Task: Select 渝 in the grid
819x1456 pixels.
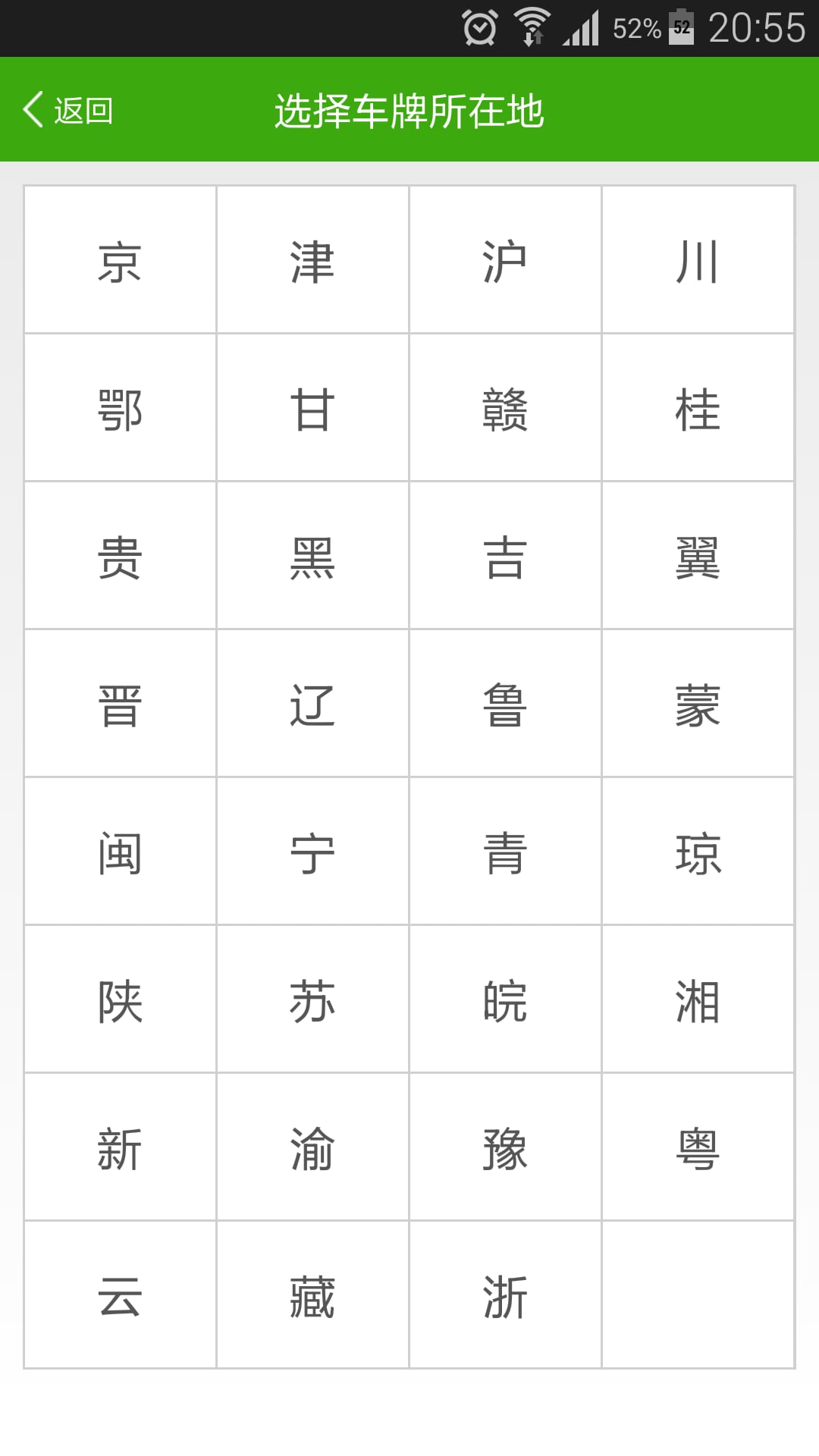Action: point(313,1147)
